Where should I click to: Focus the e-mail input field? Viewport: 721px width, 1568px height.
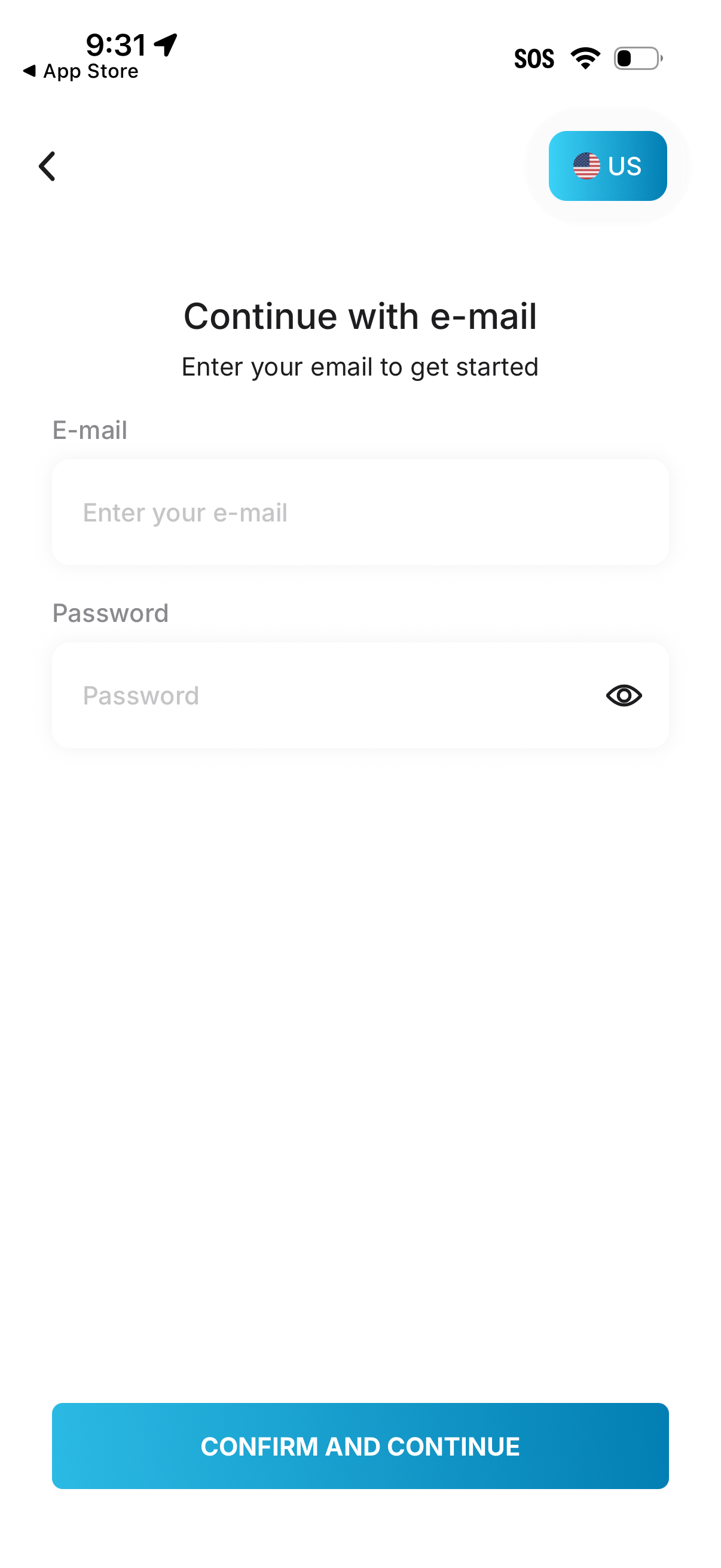coord(359,513)
